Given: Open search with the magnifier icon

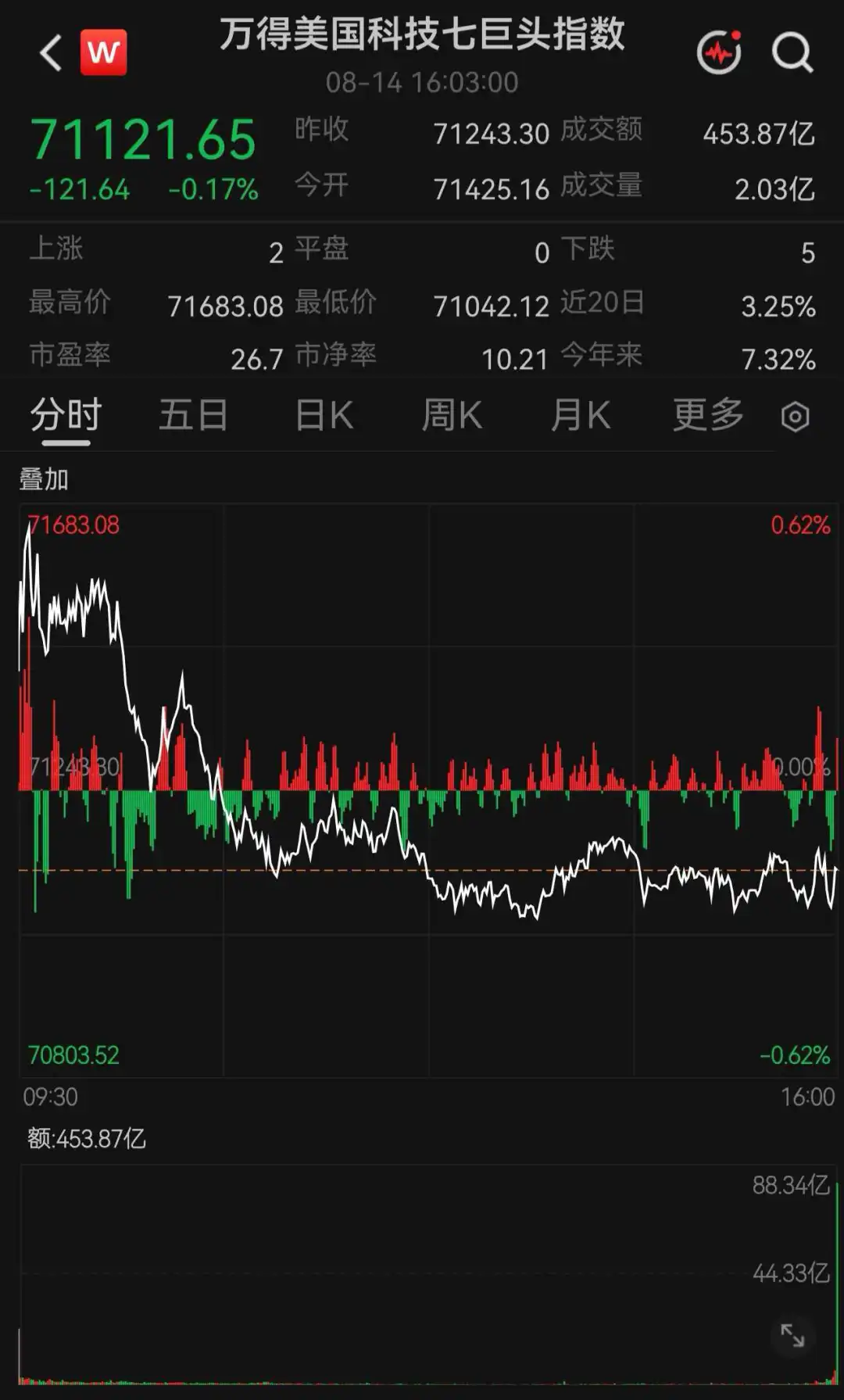Looking at the screenshot, I should pyautogui.click(x=792, y=52).
